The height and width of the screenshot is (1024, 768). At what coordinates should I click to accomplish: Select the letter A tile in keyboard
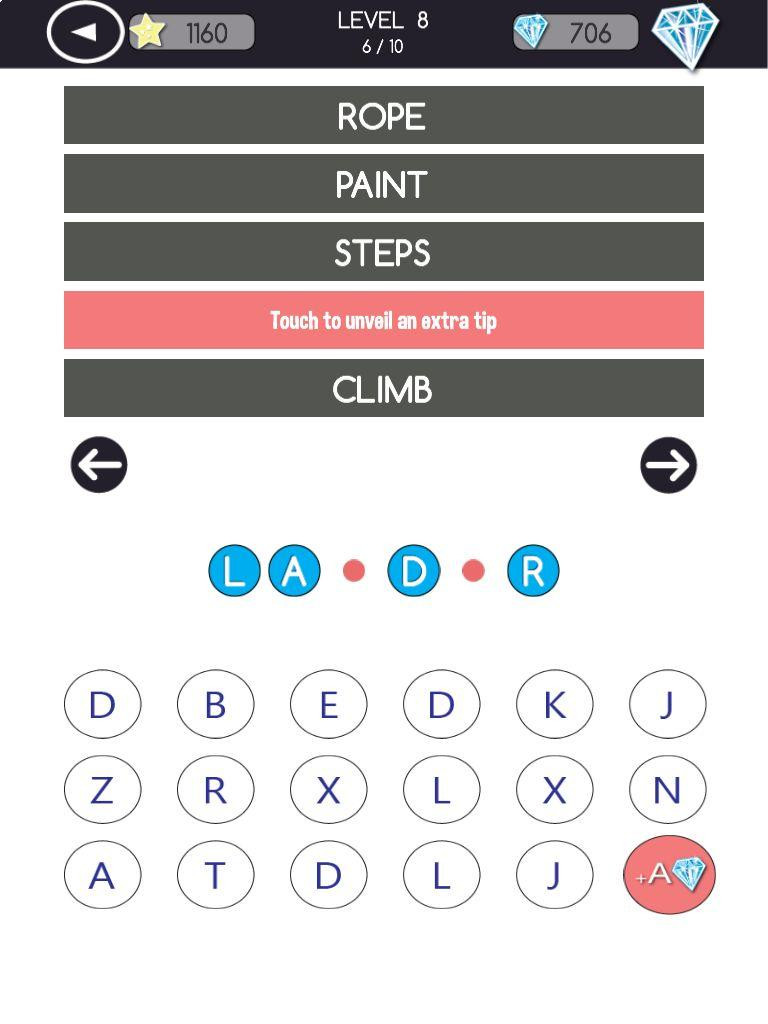coord(102,875)
